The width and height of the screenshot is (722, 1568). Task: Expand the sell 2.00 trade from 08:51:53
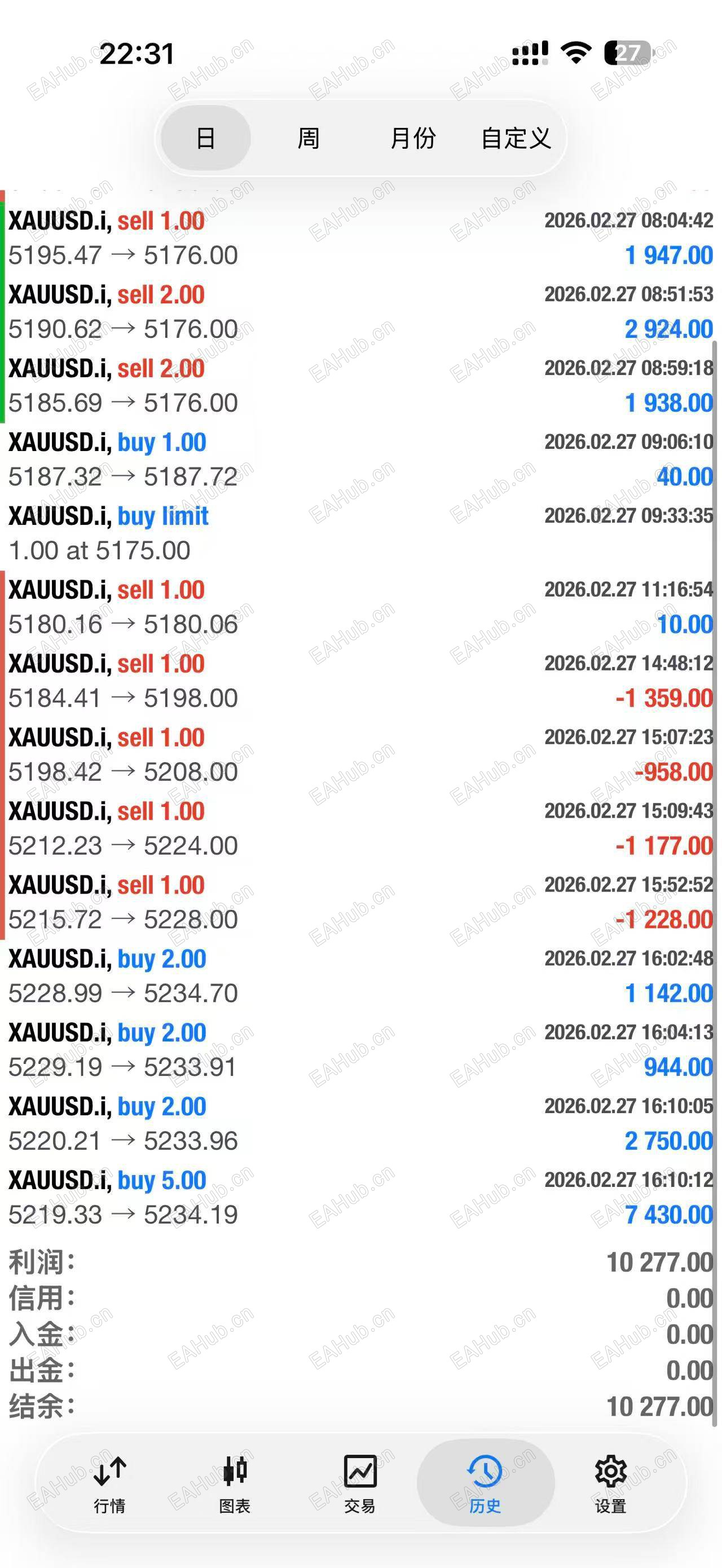click(360, 312)
